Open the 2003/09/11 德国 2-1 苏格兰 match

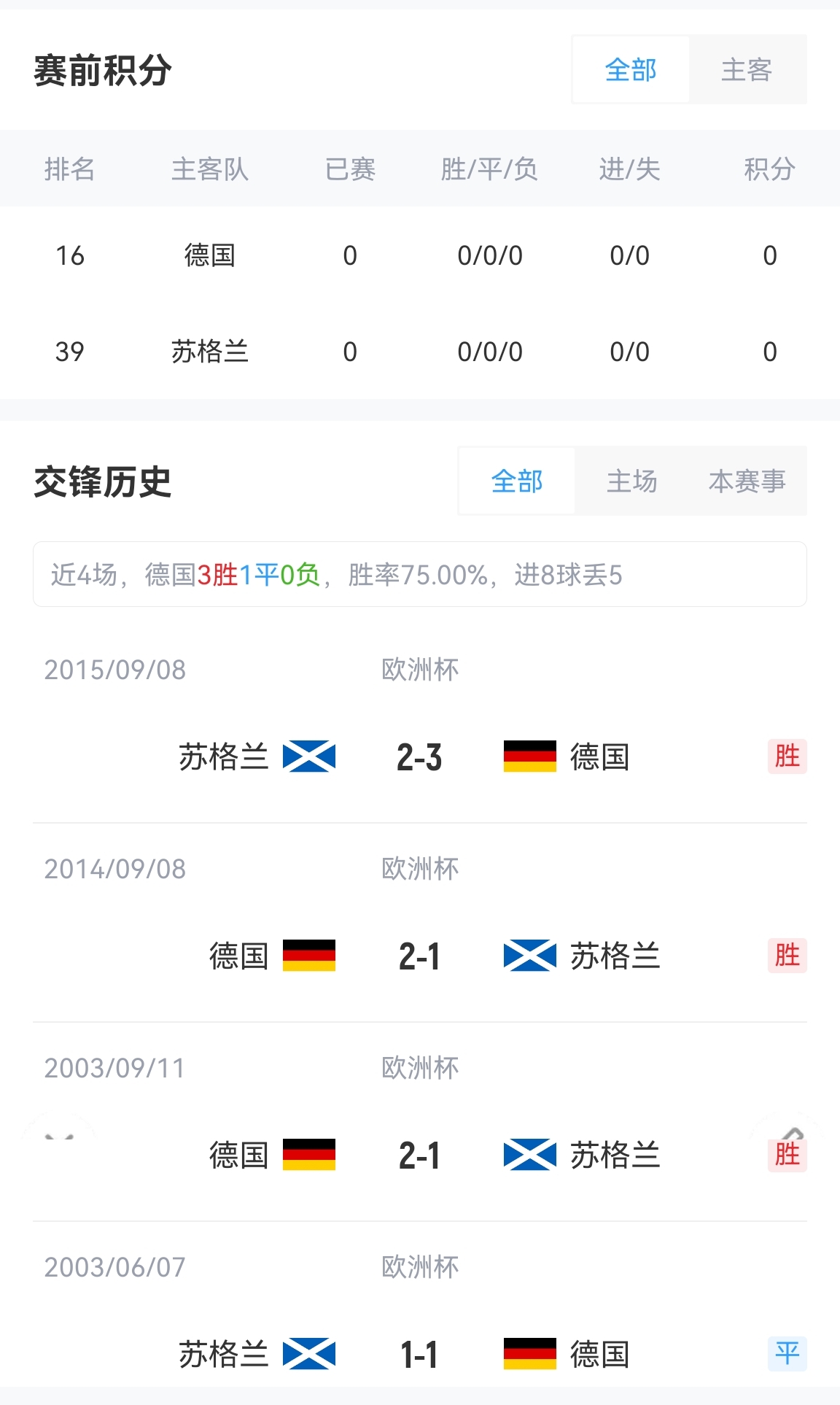click(419, 1156)
